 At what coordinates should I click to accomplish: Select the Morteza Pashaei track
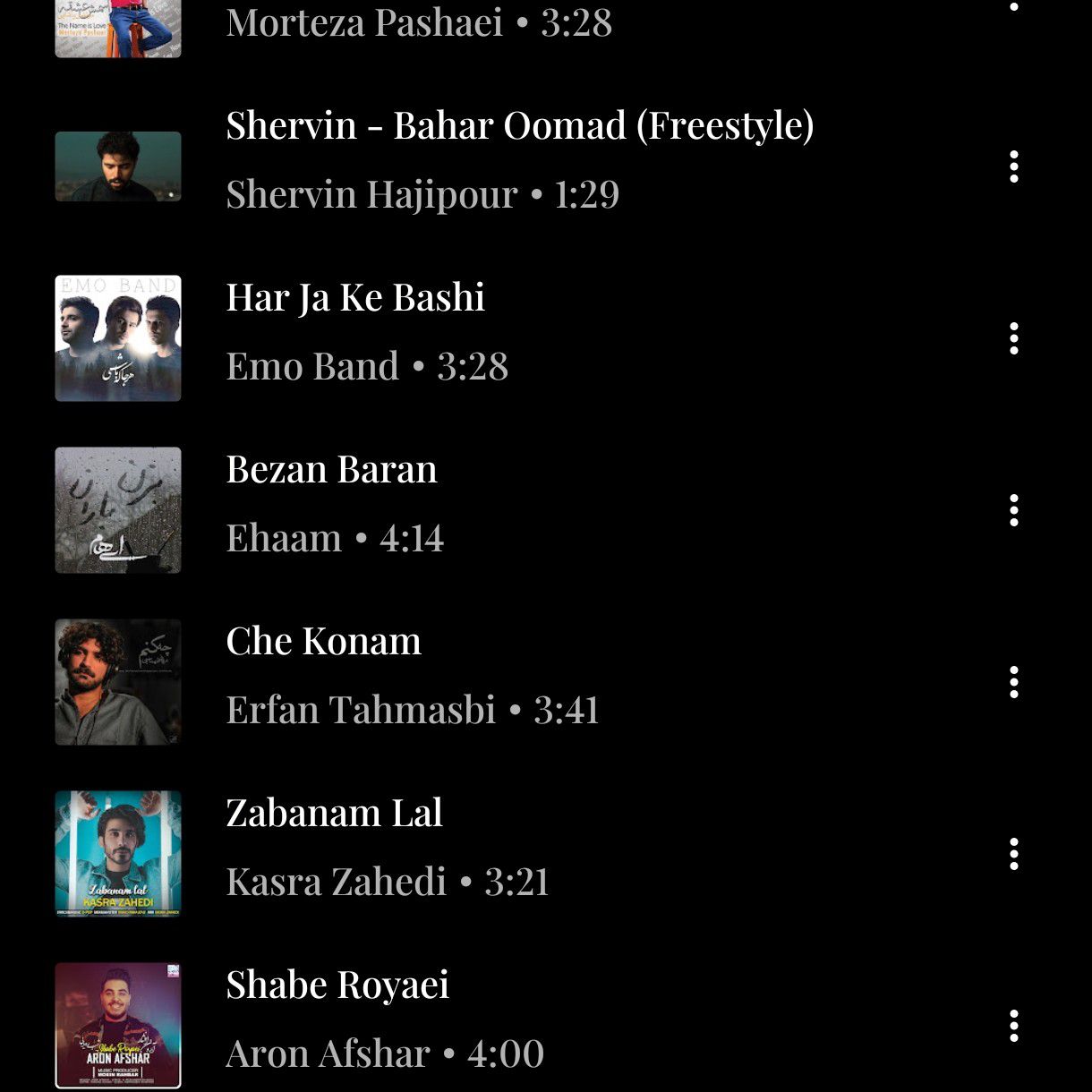coord(418,22)
